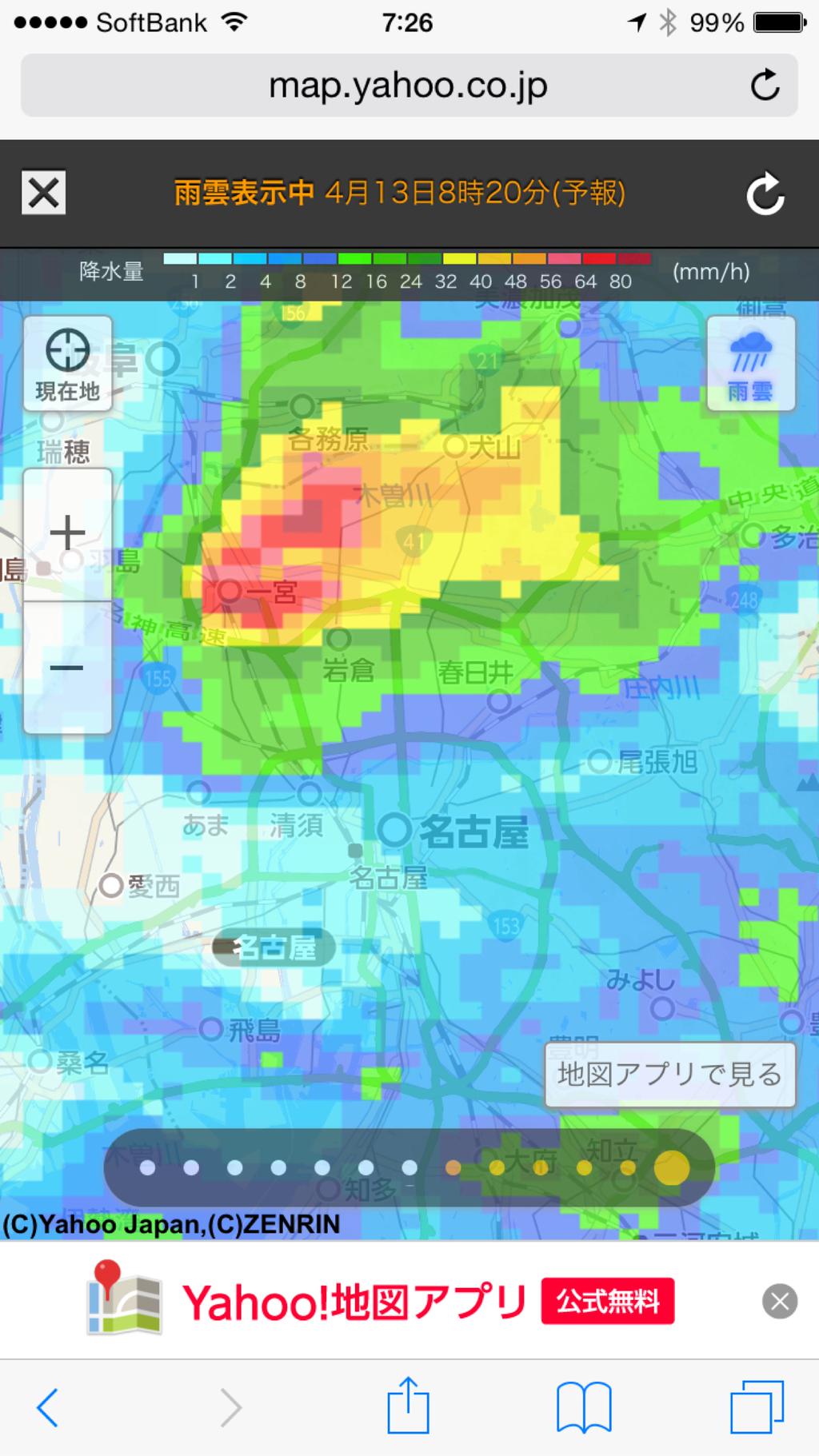This screenshot has height=1456, width=819.
Task: Open Safari bookmarks
Action: point(584,1407)
